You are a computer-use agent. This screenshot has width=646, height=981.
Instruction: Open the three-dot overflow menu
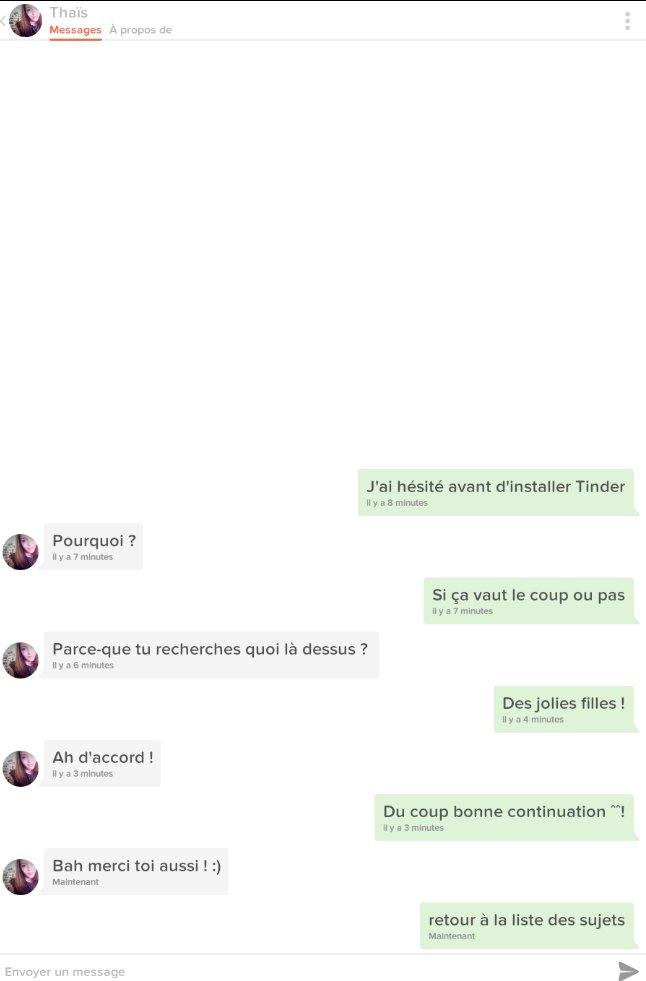[x=627, y=21]
